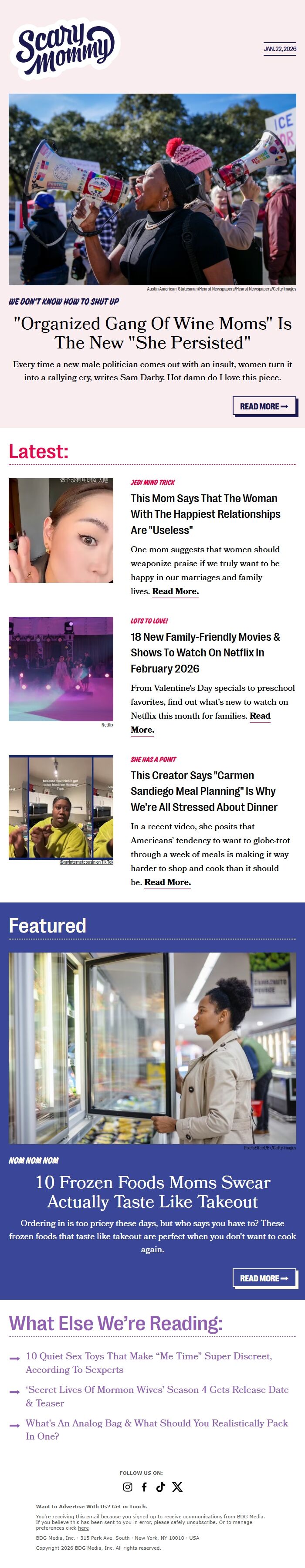Open the Netflix February 2026 article thumbnail
This screenshot has height=1568, width=305.
61,669
